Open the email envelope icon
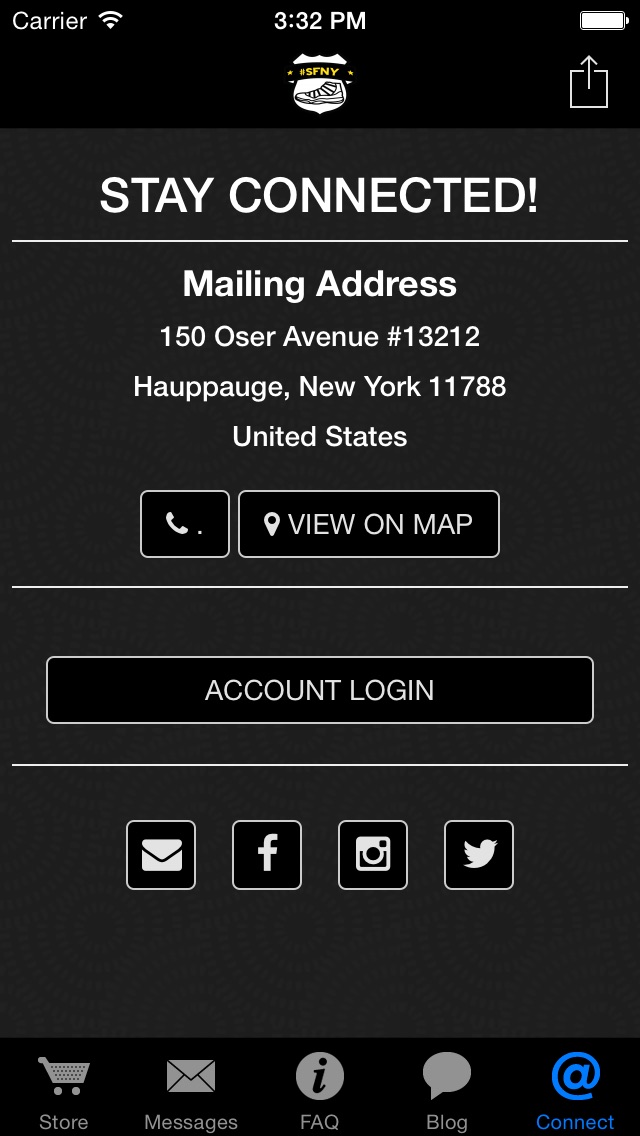640x1136 pixels. click(x=161, y=855)
